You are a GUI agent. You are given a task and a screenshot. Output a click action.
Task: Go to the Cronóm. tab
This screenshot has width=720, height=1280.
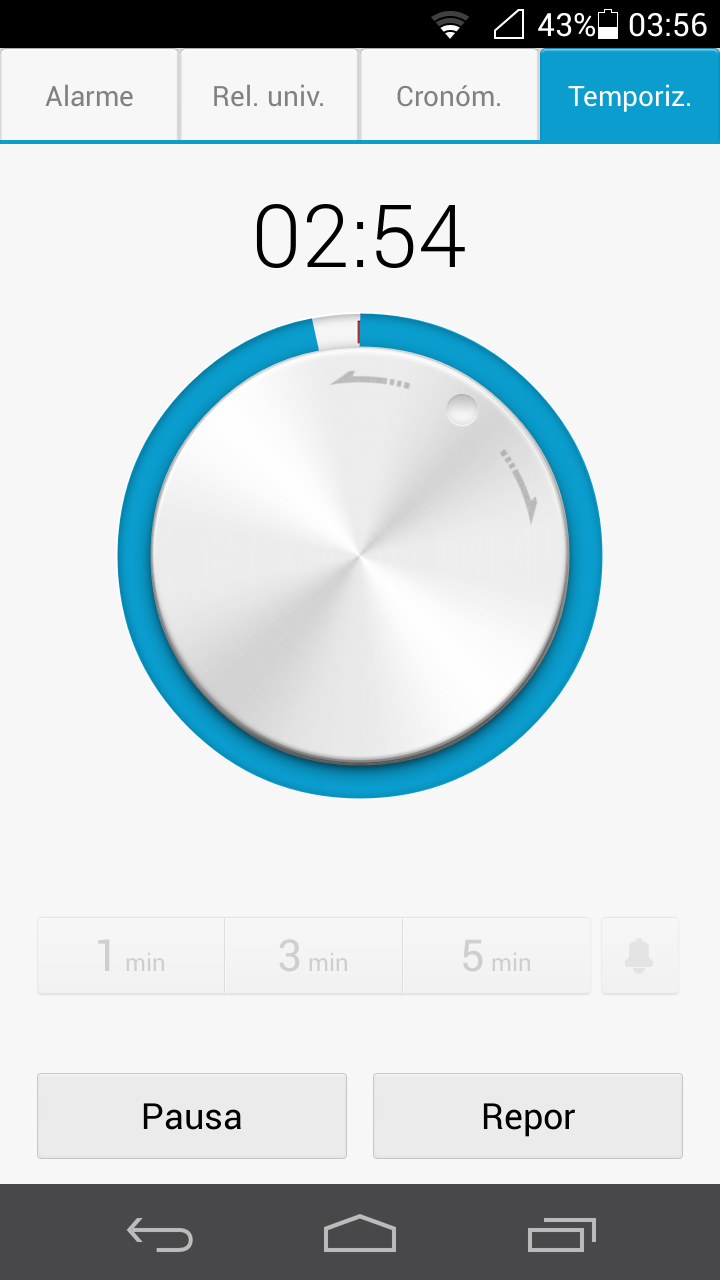[449, 96]
